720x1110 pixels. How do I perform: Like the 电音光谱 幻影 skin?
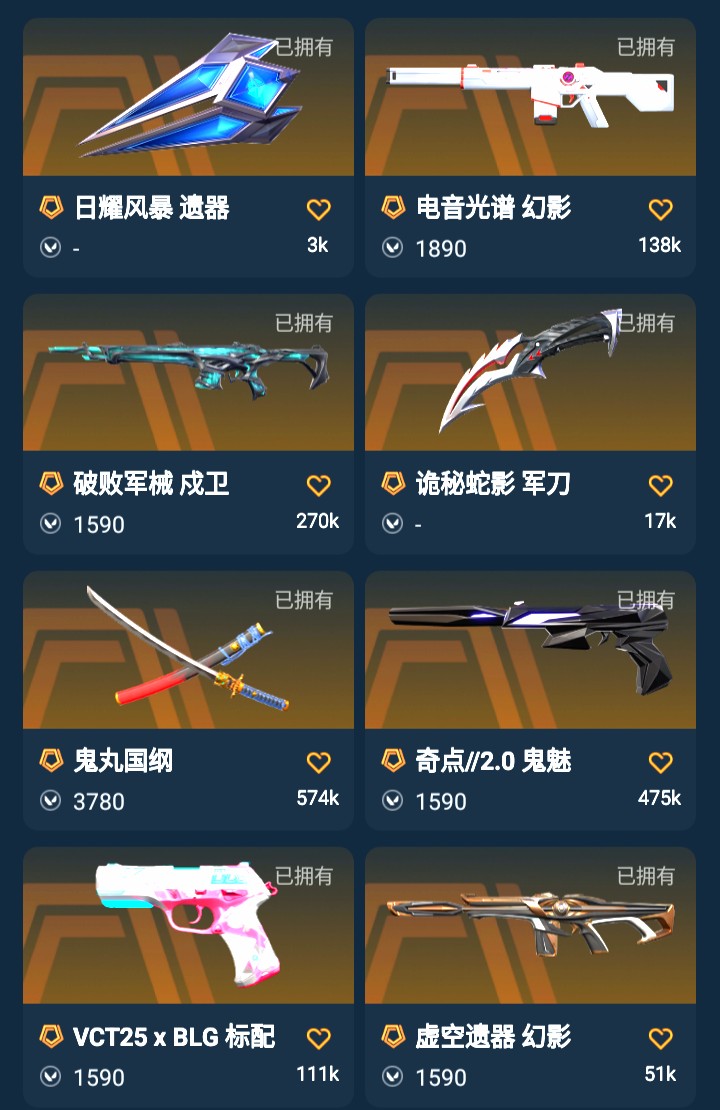pos(661,210)
